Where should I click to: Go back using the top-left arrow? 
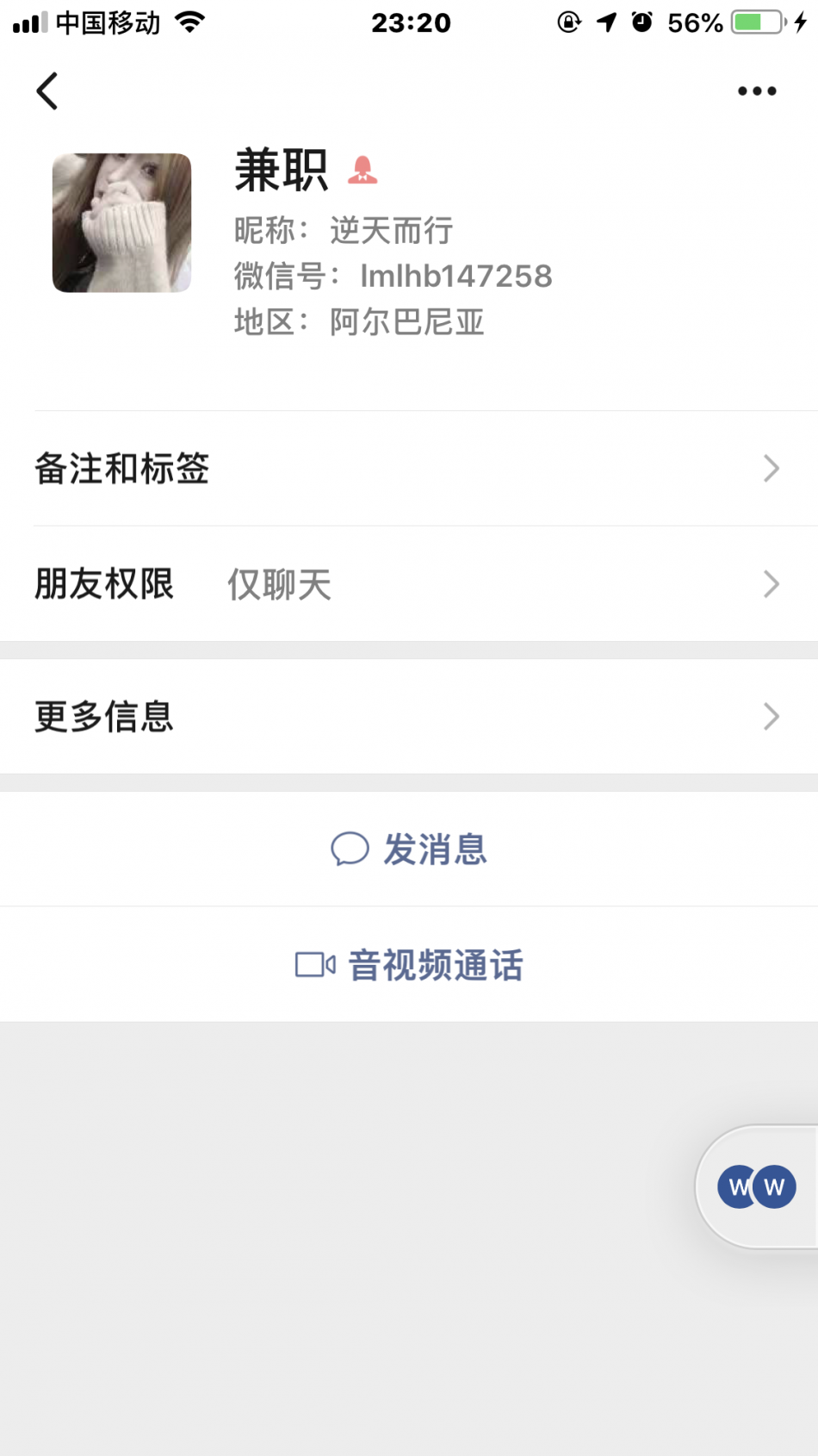click(x=47, y=90)
